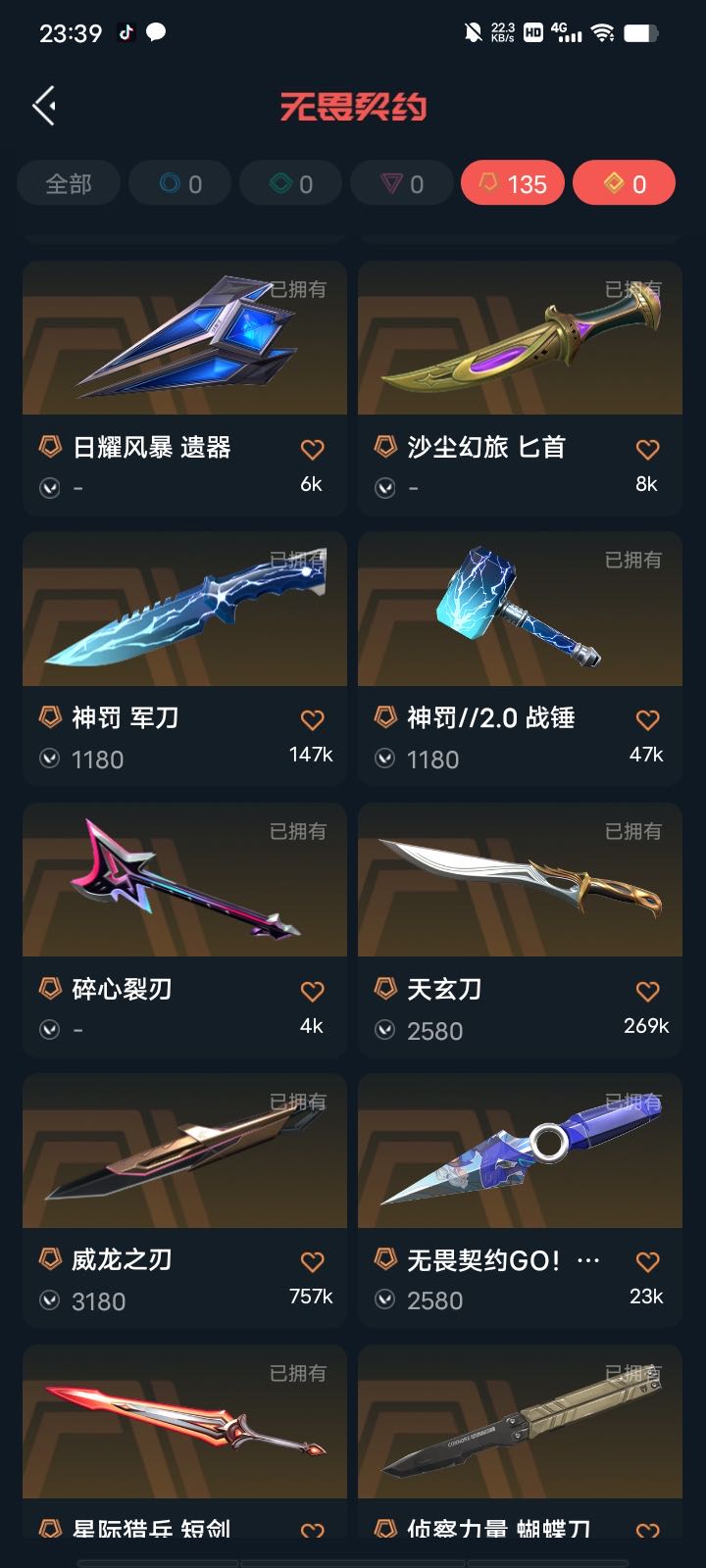Screen dimensions: 706x1568
Task: Select the blue circle tier chip
Action: click(180, 183)
